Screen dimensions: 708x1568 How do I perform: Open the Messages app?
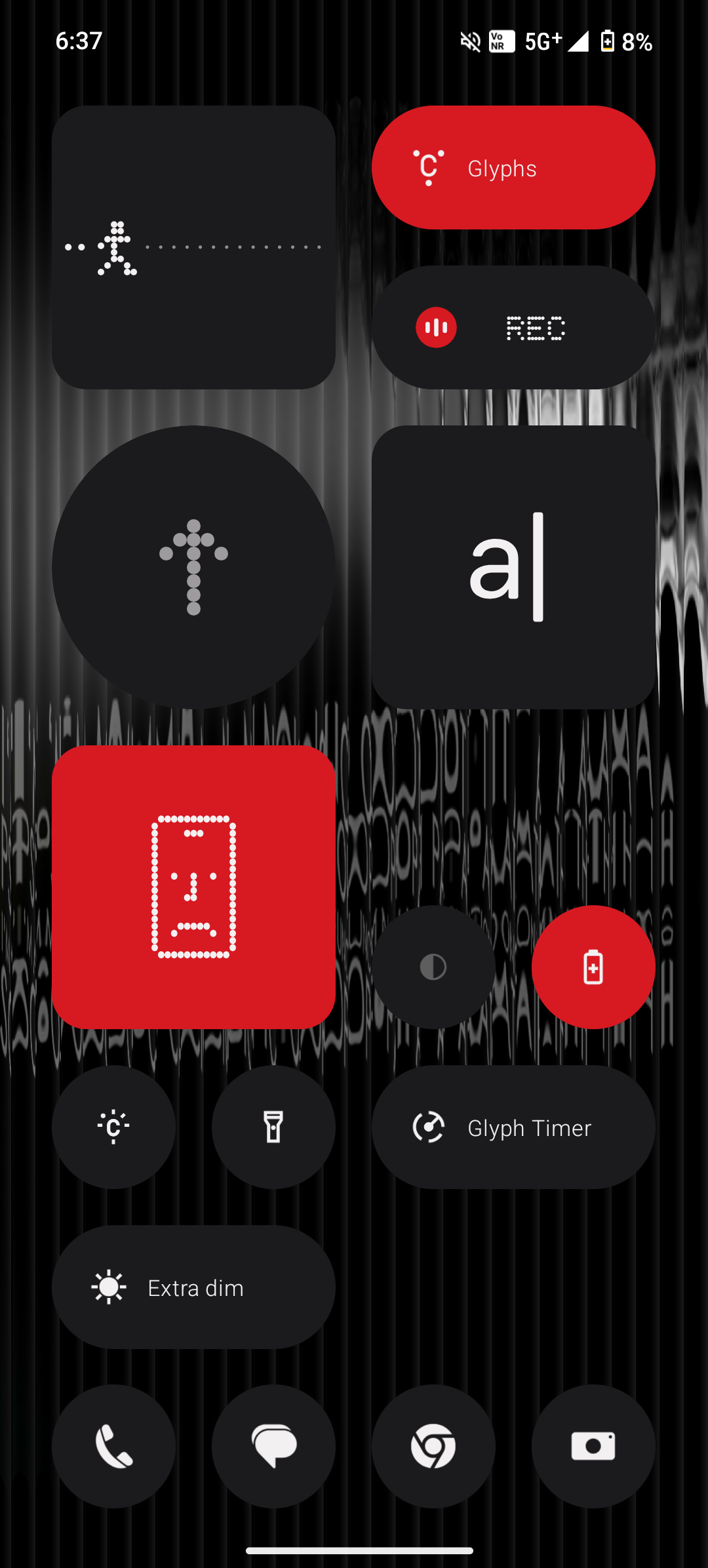(x=273, y=1446)
